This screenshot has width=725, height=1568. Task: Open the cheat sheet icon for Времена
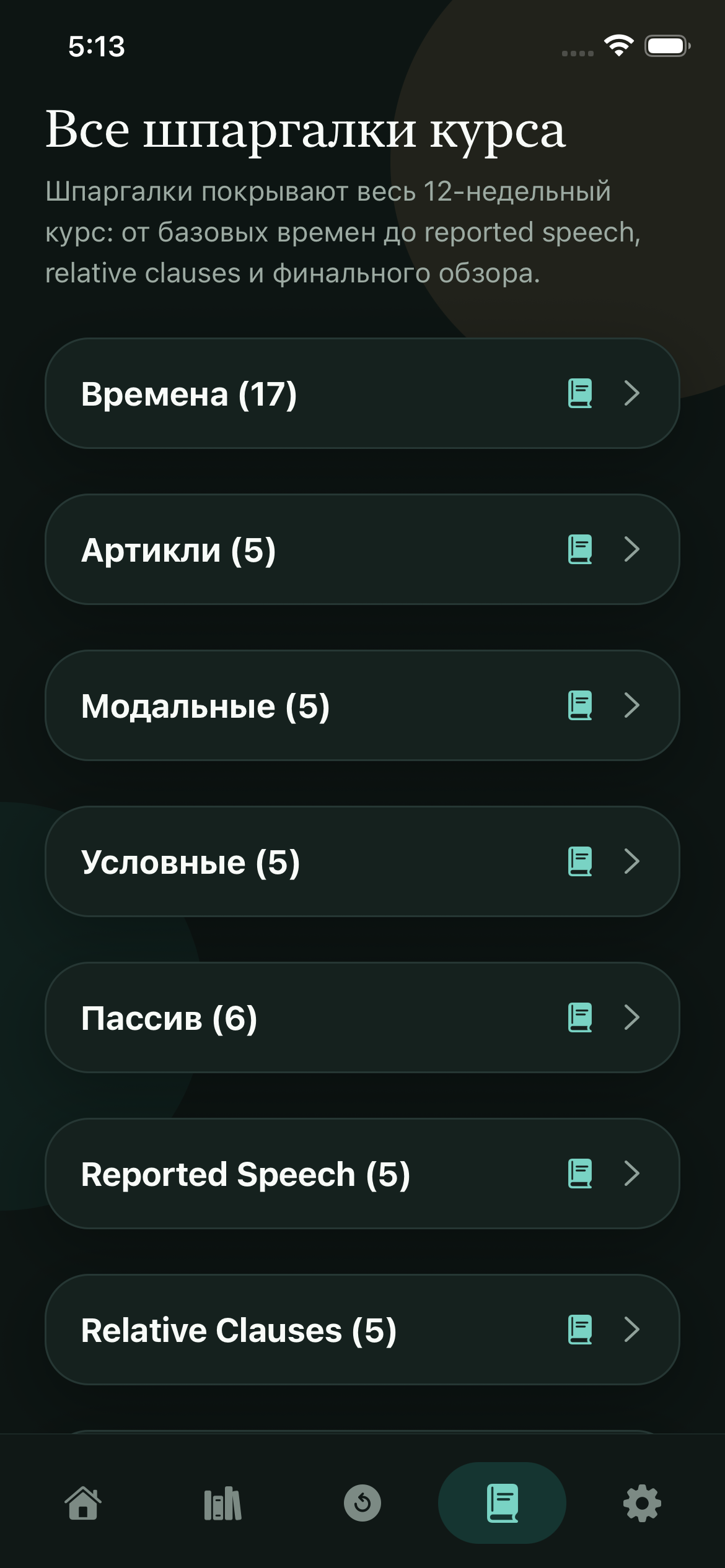[x=580, y=393]
